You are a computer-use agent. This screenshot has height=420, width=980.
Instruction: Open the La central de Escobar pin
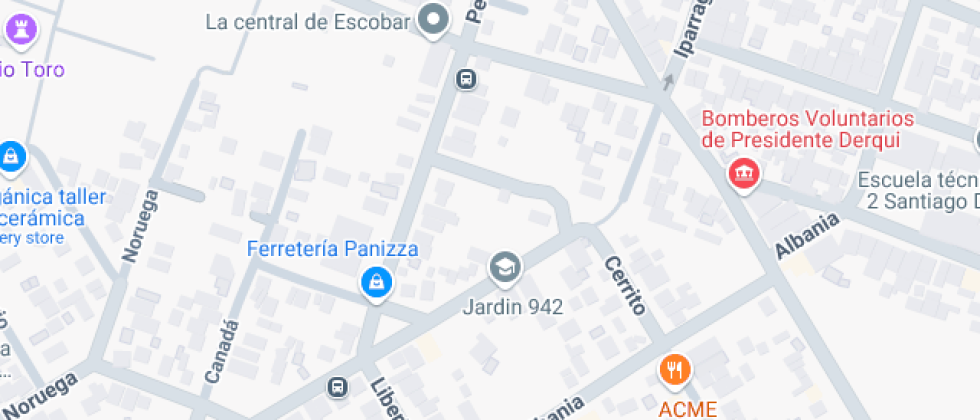[x=433, y=19]
